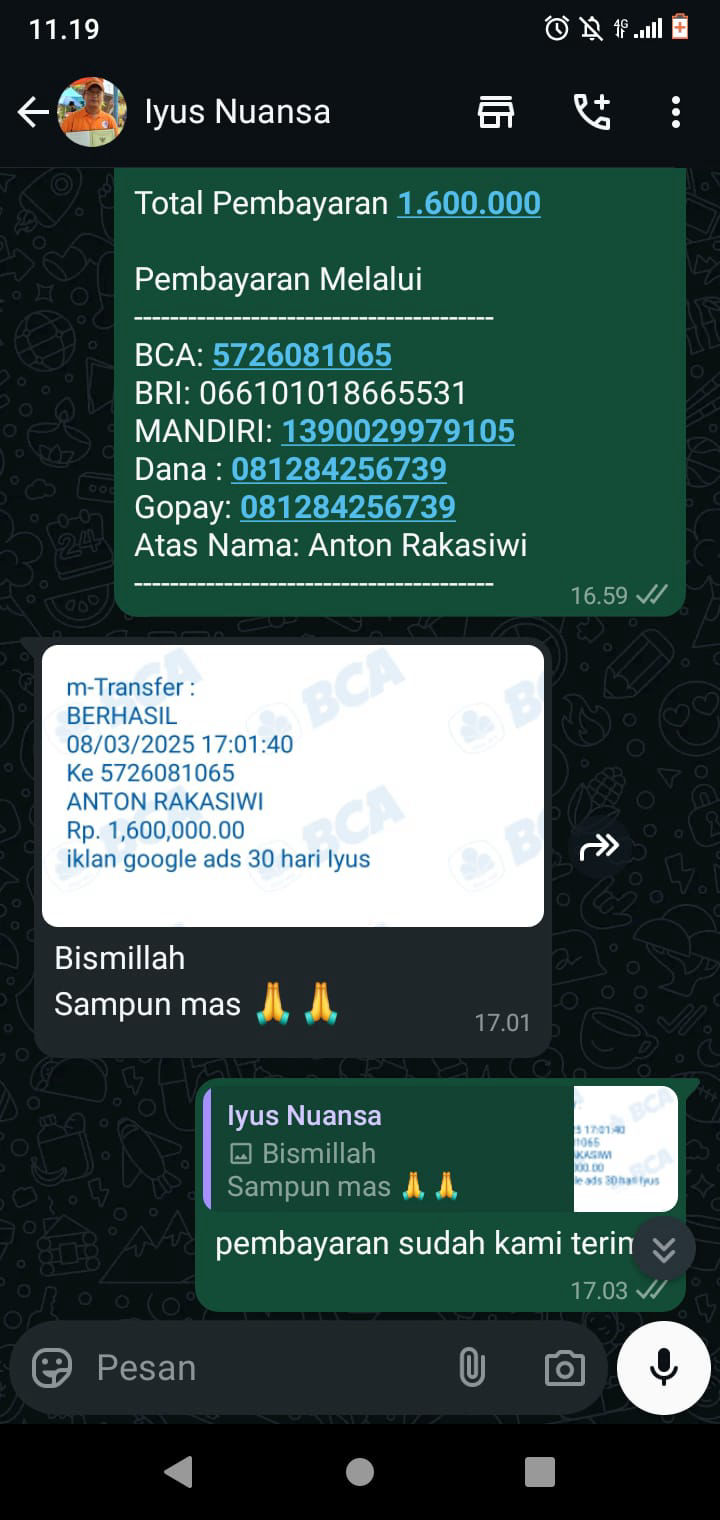This screenshot has height=1520, width=720.
Task: Tap MANDIRI account number 1390029979105
Action: 398,431
